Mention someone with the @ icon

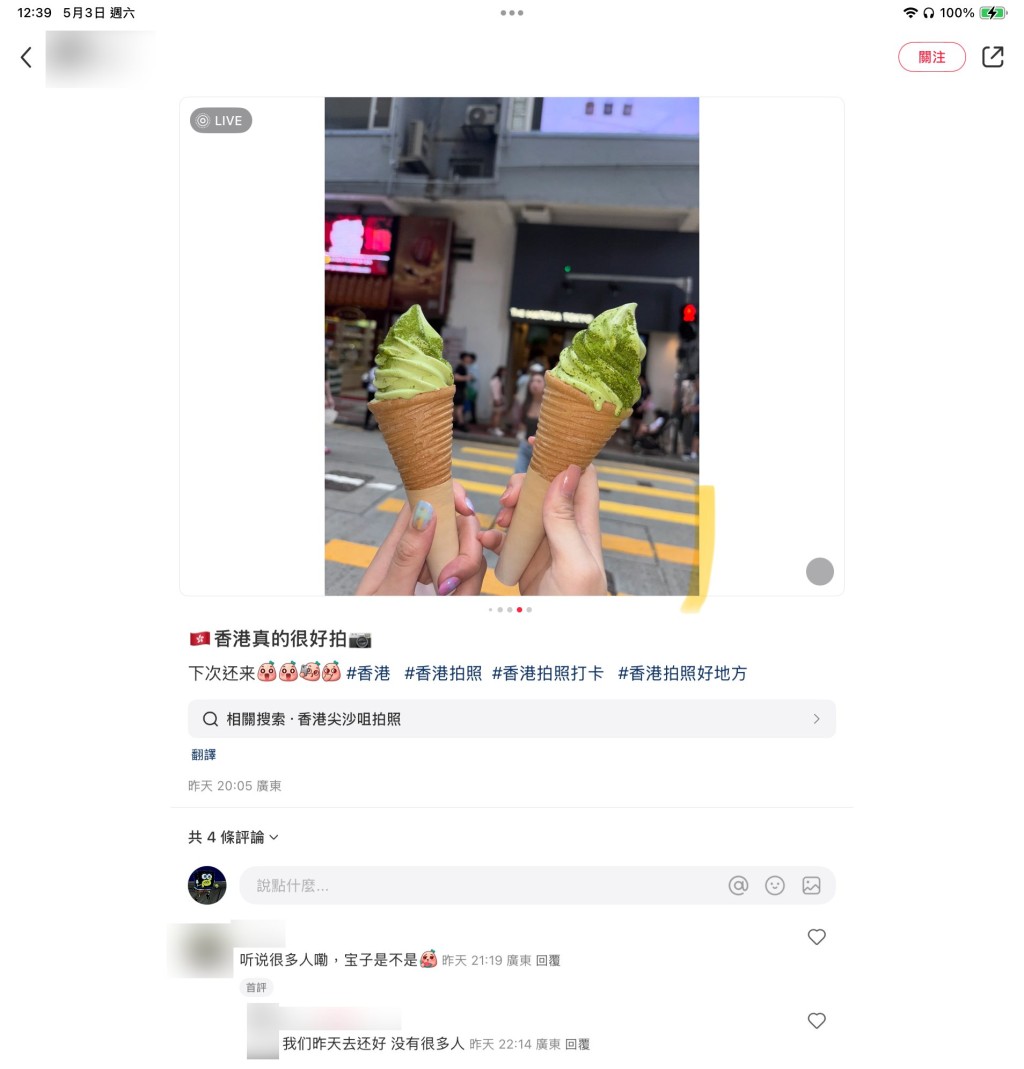[x=738, y=886]
